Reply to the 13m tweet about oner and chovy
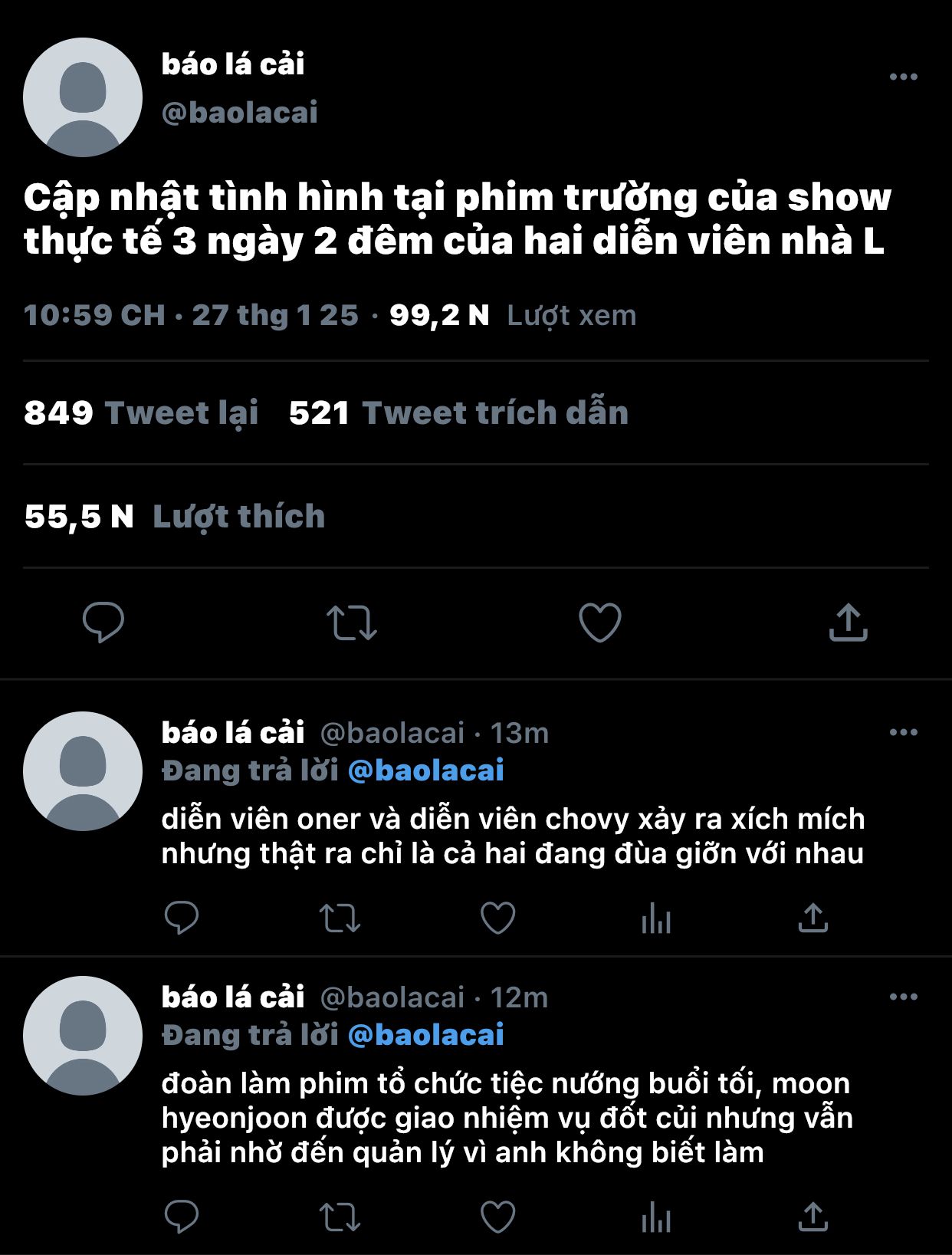 182,917
